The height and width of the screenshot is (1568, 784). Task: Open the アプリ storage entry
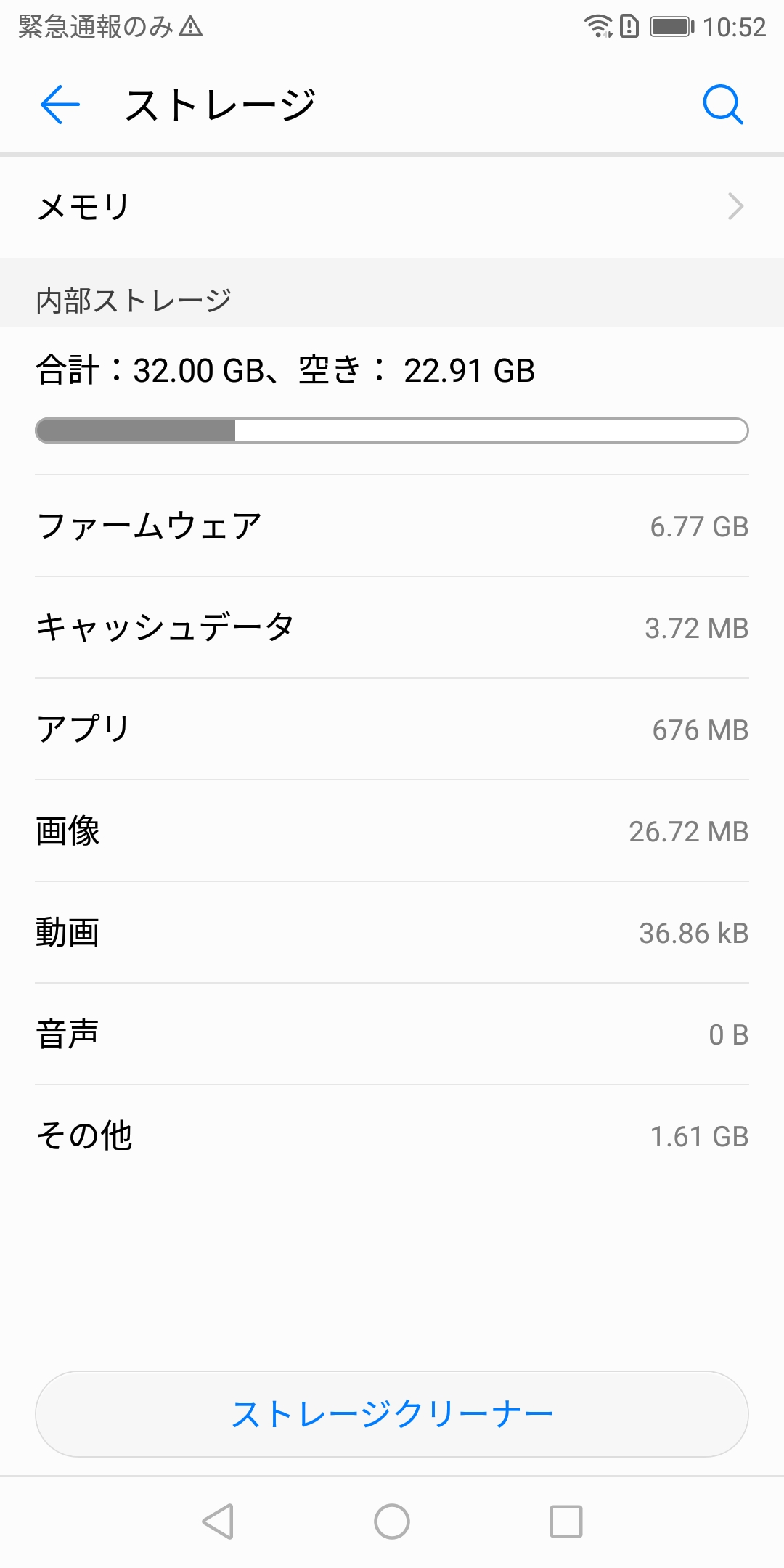(392, 730)
